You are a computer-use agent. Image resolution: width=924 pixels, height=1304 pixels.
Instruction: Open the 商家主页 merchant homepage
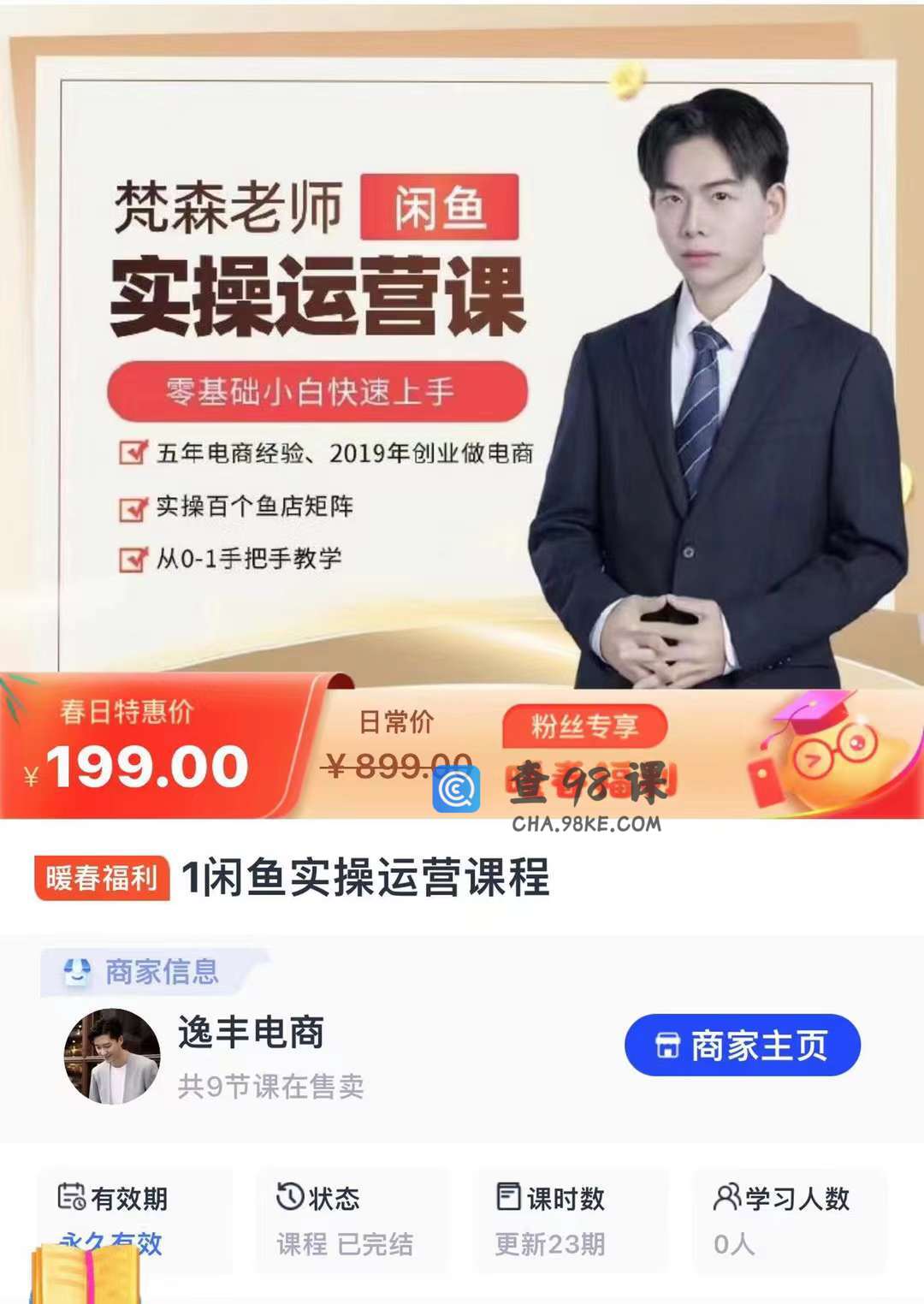pos(742,1045)
